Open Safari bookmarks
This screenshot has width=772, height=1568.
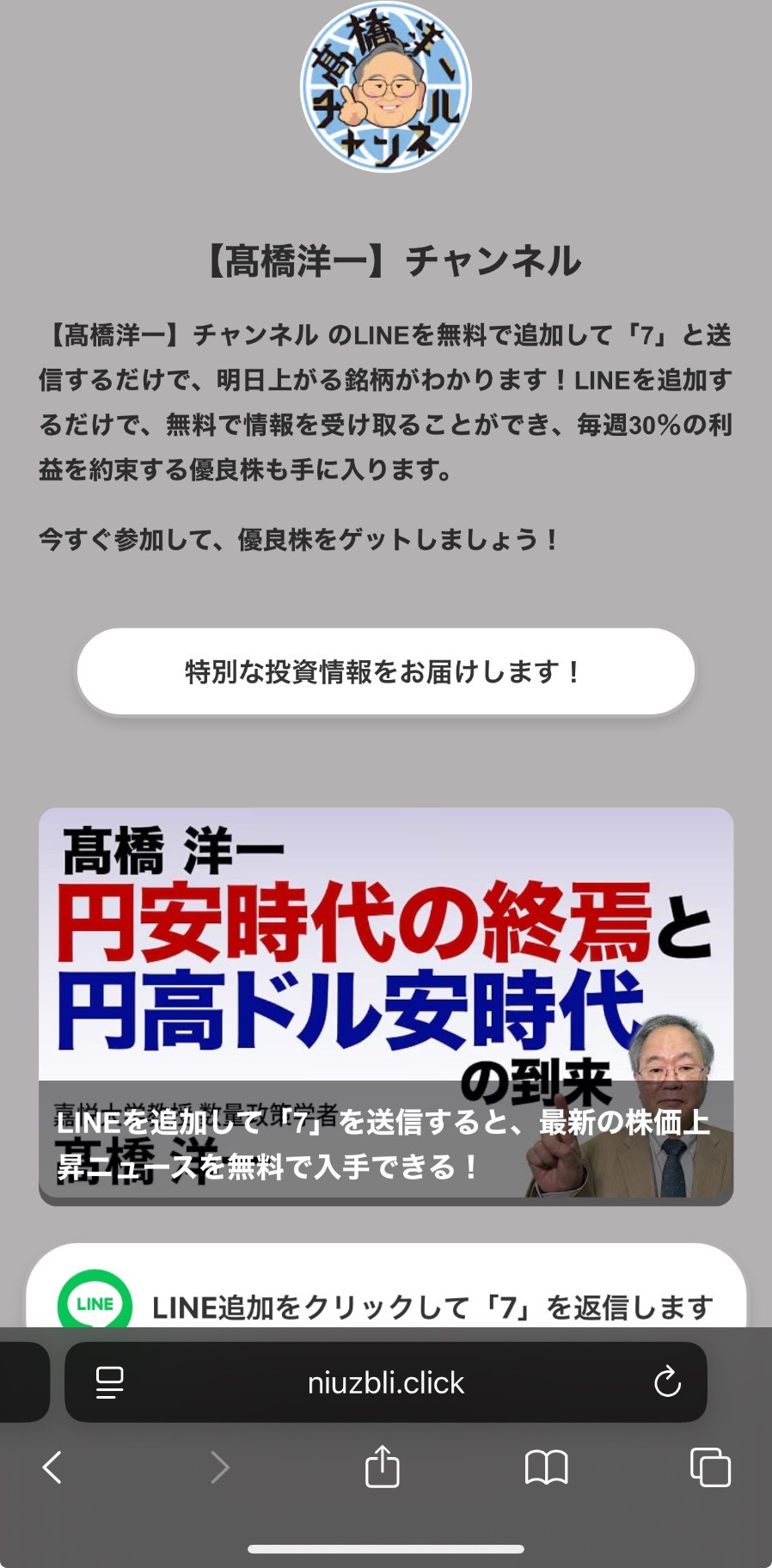click(547, 1467)
